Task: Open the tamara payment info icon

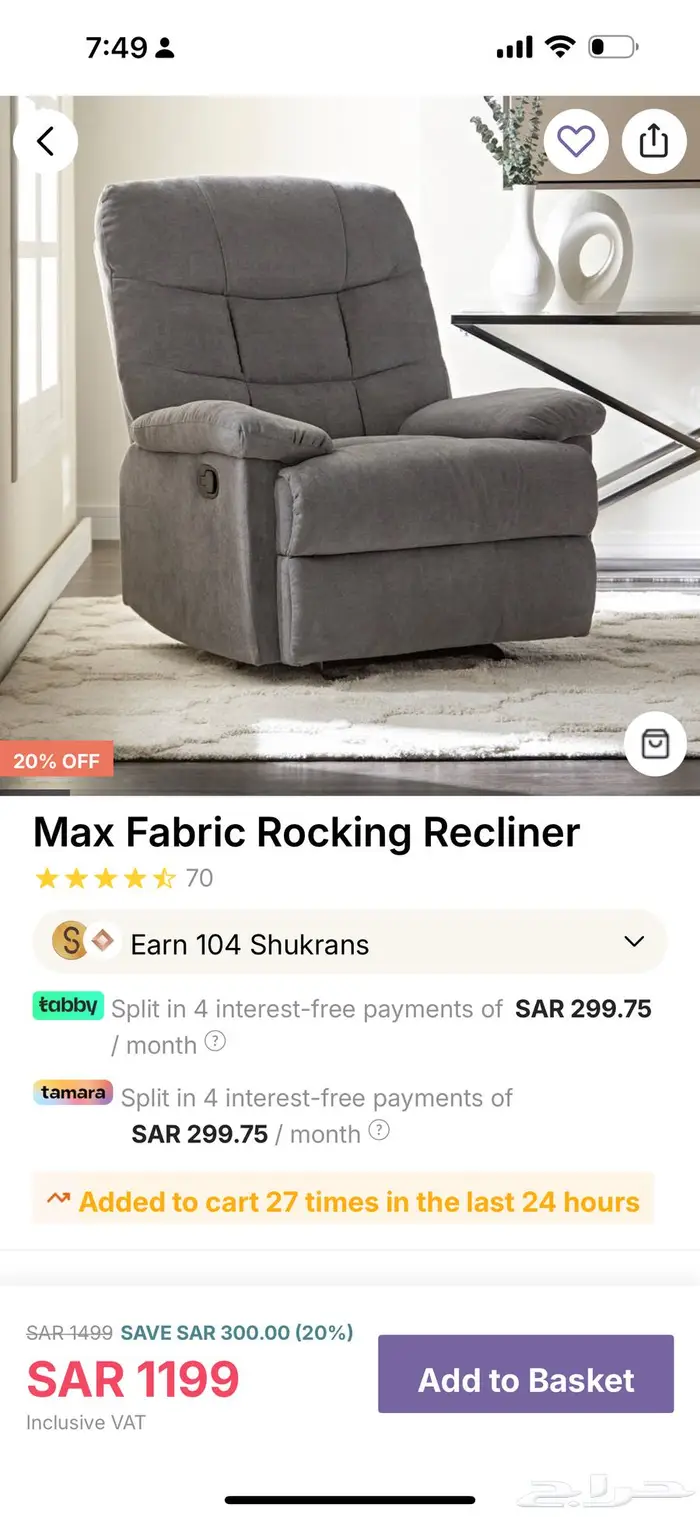Action: 379,1131
